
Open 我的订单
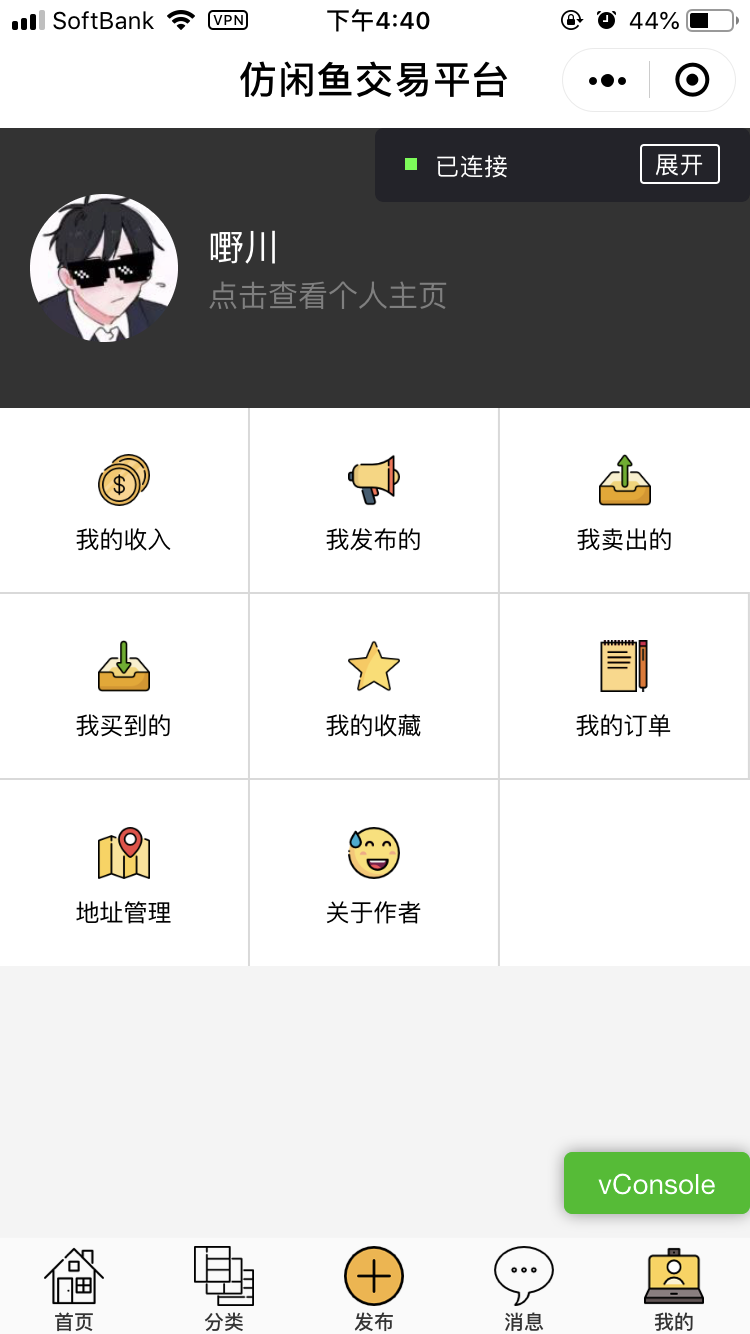pos(625,686)
